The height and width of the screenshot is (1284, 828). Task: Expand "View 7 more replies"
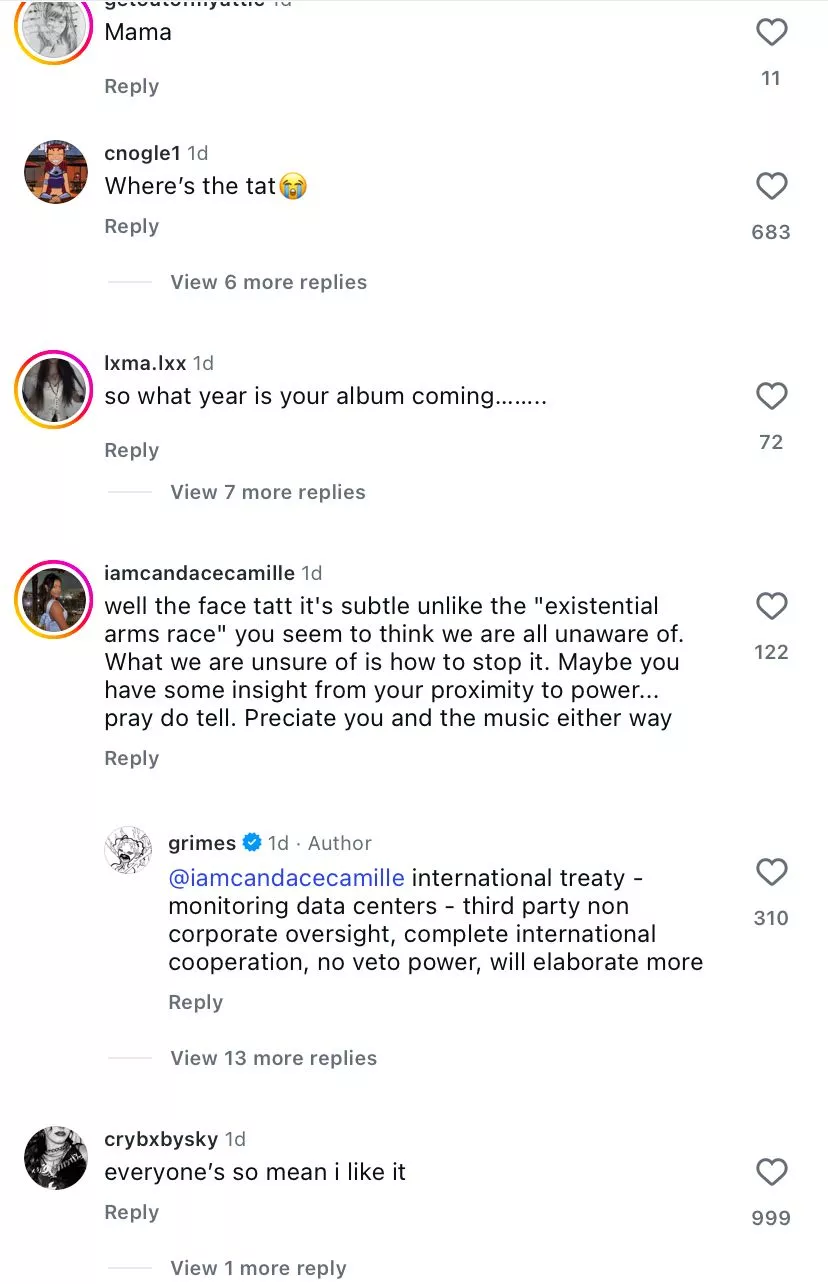pyautogui.click(x=268, y=492)
